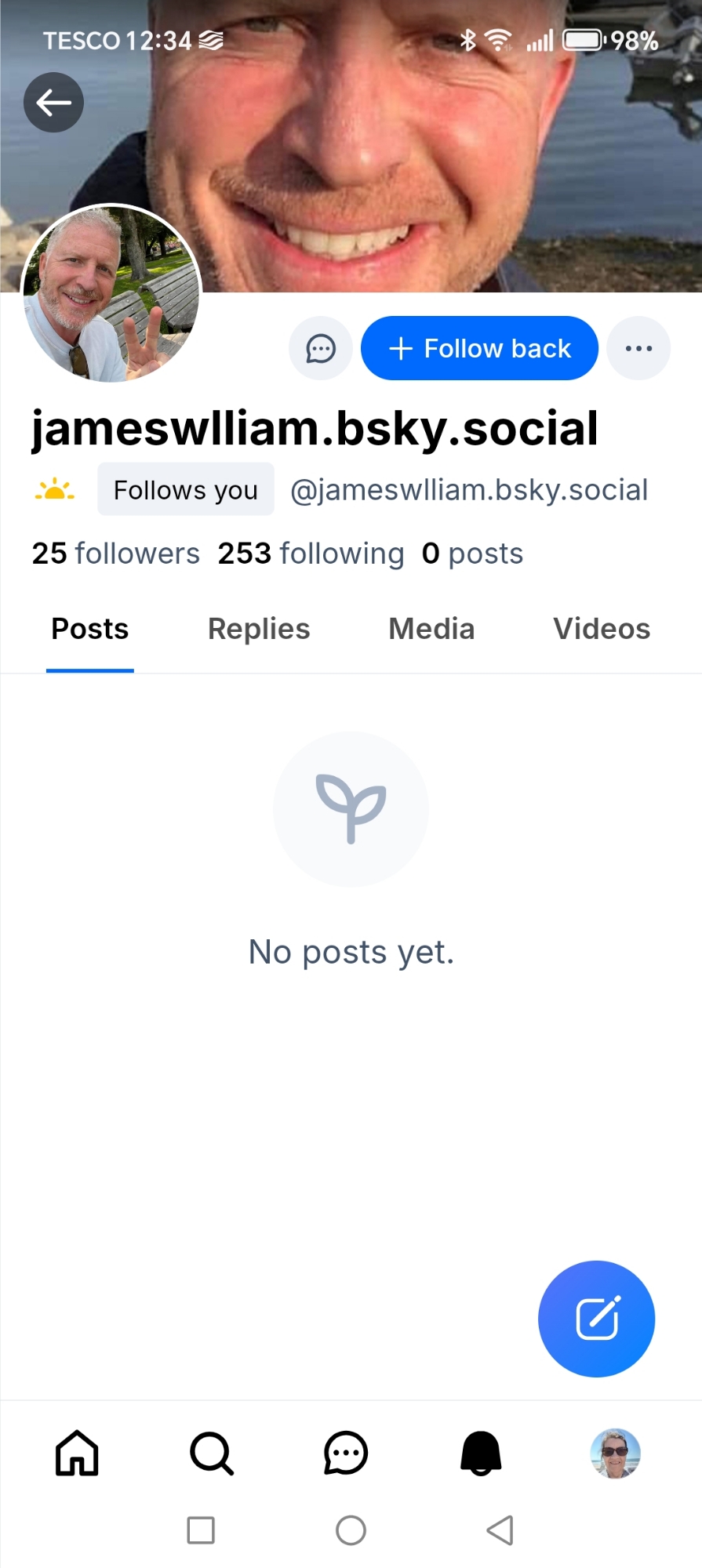Open the 25 followers list
The image size is (702, 1568).
pos(116,554)
